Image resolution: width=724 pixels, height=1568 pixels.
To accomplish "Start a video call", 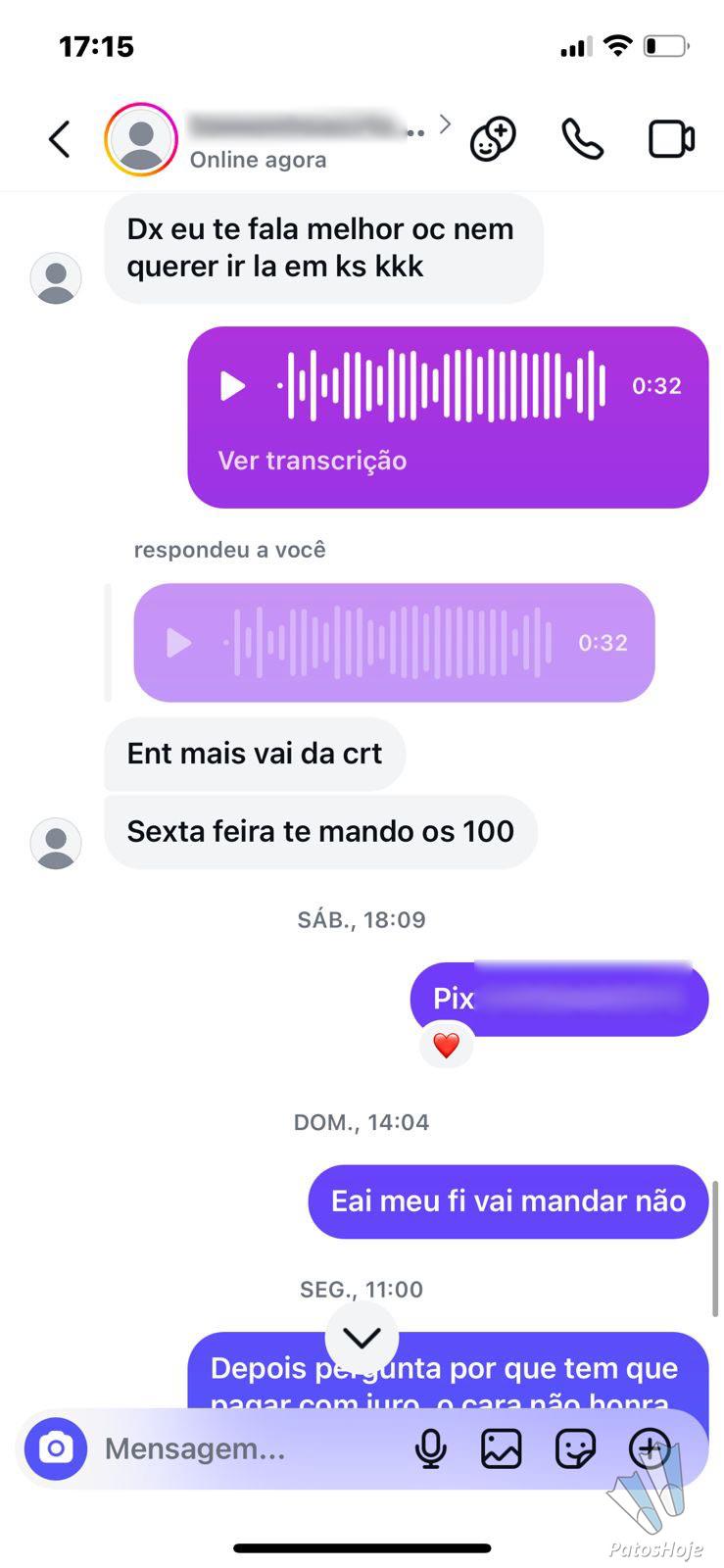I will 672,139.
